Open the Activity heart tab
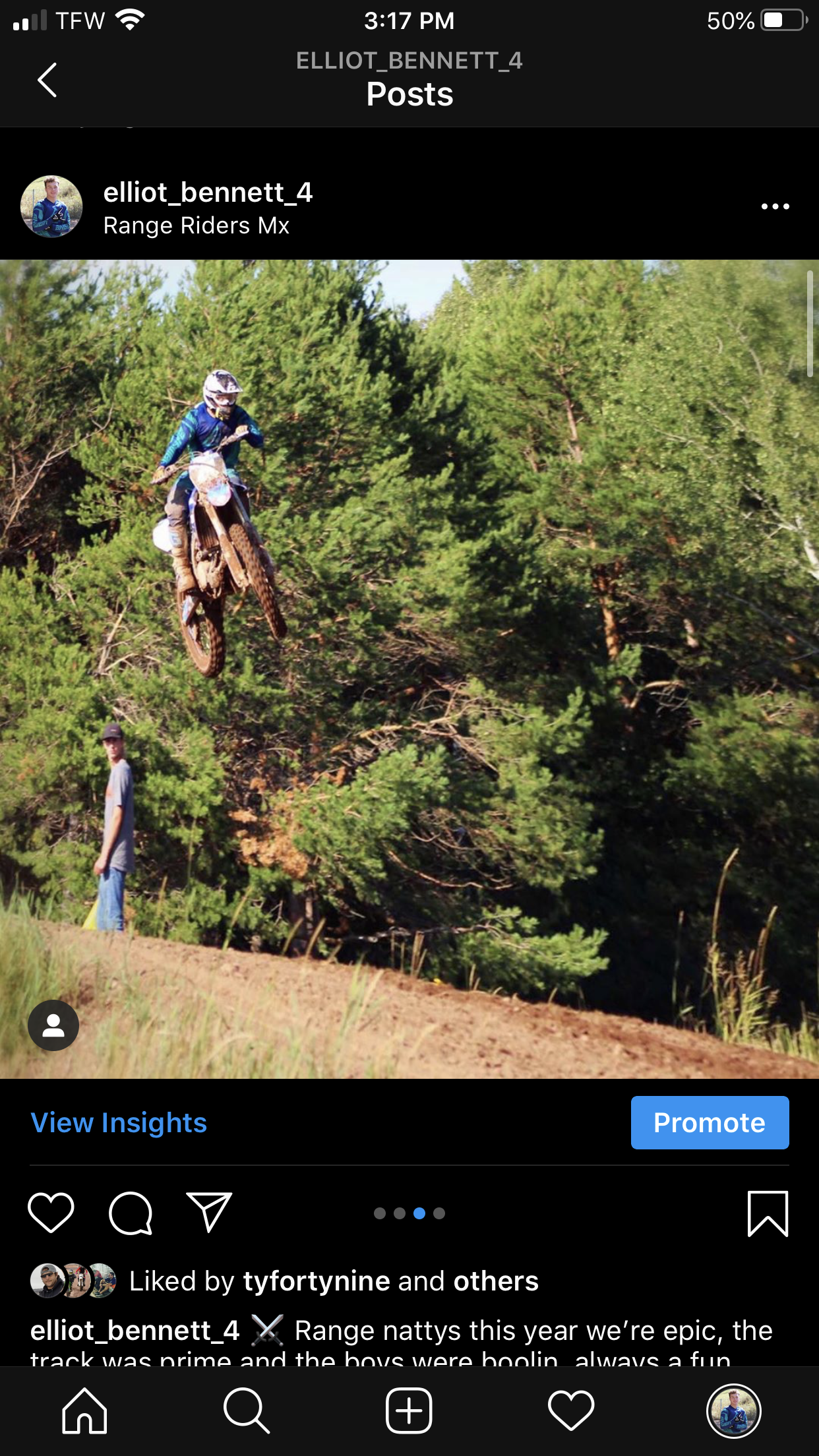The width and height of the screenshot is (819, 1456). pyautogui.click(x=571, y=1410)
